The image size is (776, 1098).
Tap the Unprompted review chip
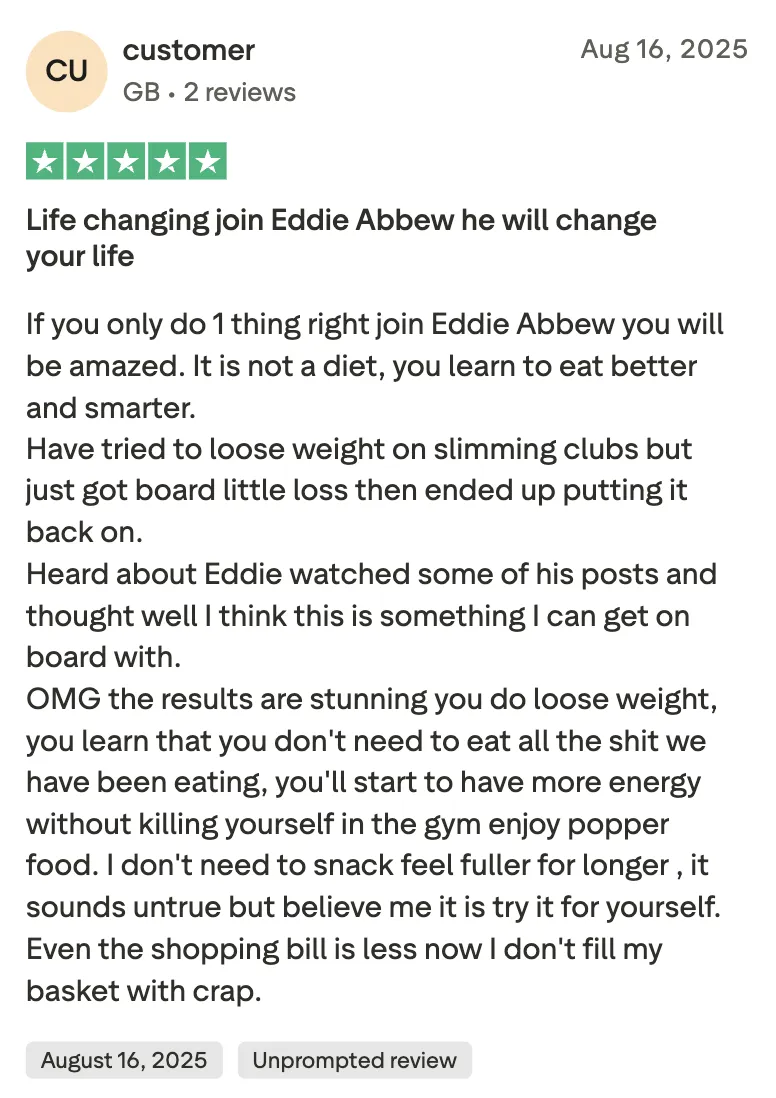(354, 1060)
